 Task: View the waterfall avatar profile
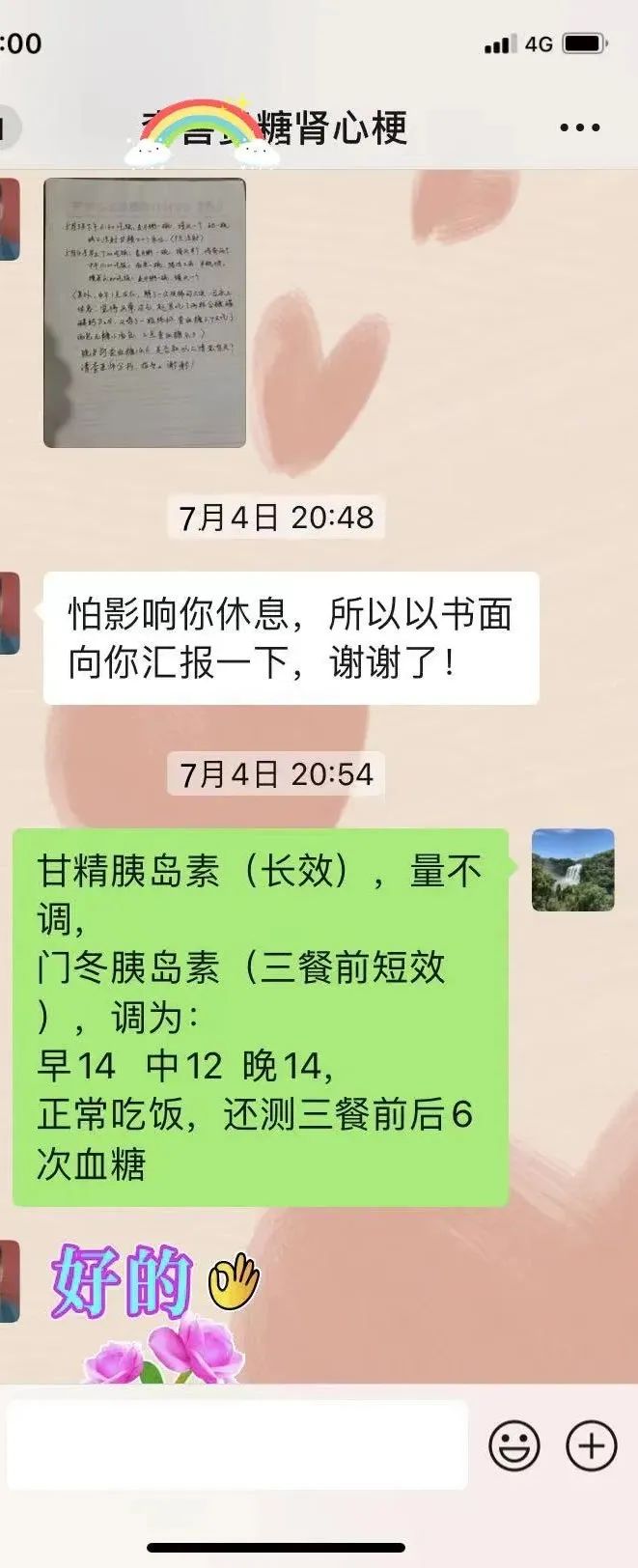[572, 870]
